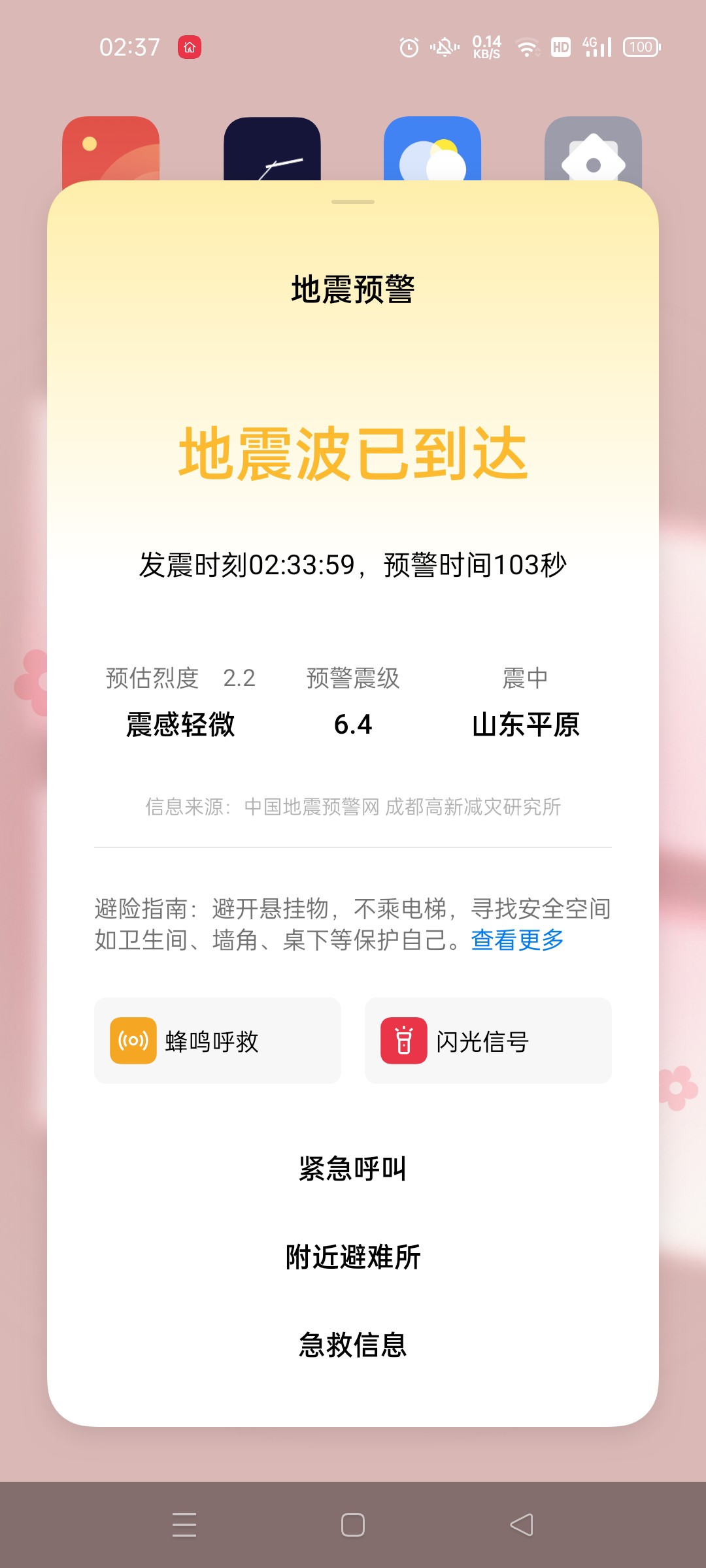Activate the 蜂鸣呼救 buzzer alarm
Screen dimensions: 706x1568
(218, 1041)
